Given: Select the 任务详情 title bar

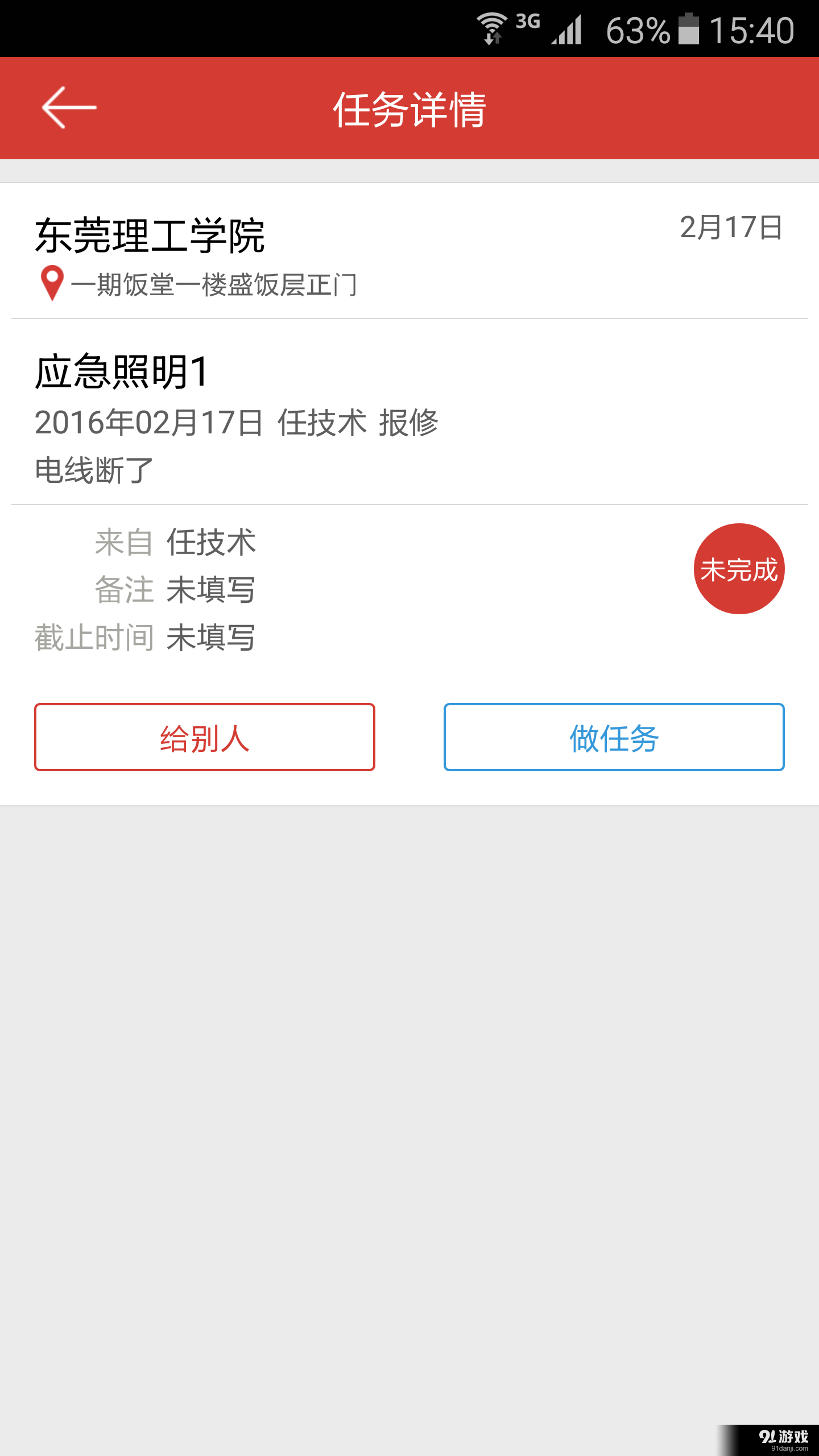Looking at the screenshot, I should 409,108.
